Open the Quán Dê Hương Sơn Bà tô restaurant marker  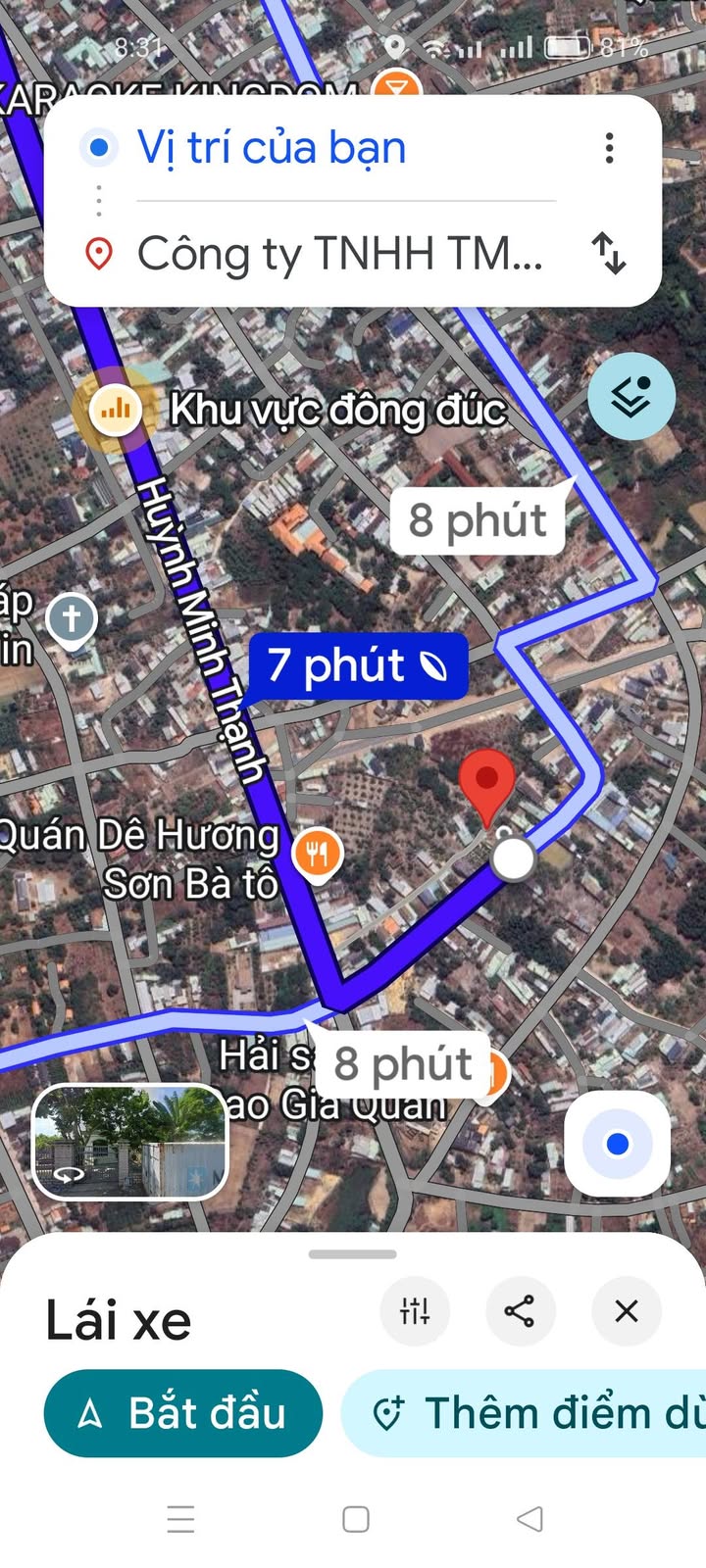pyautogui.click(x=317, y=854)
